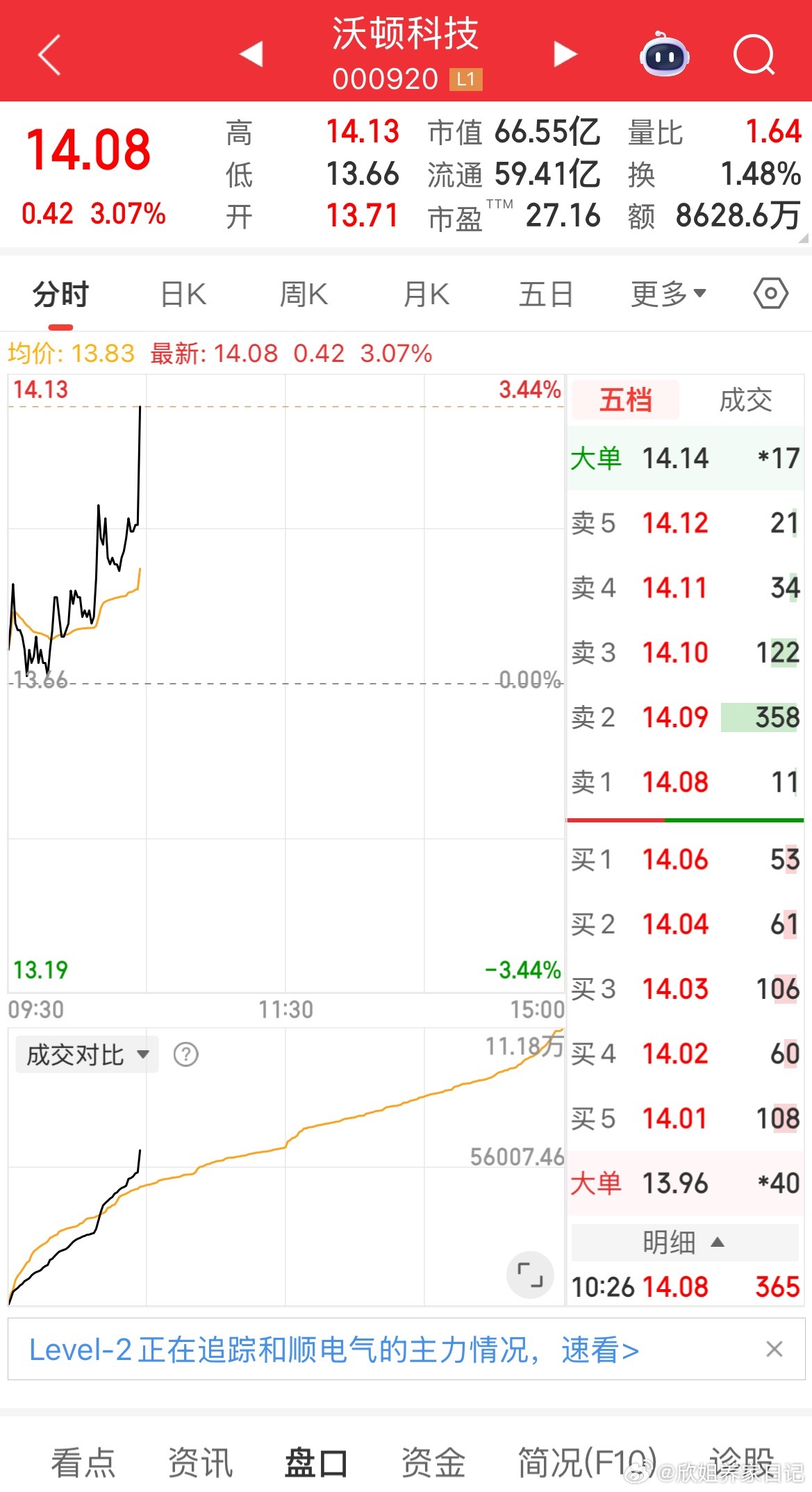Switch to the 五日 five-day chart tab
The width and height of the screenshot is (812, 1492).
(546, 293)
